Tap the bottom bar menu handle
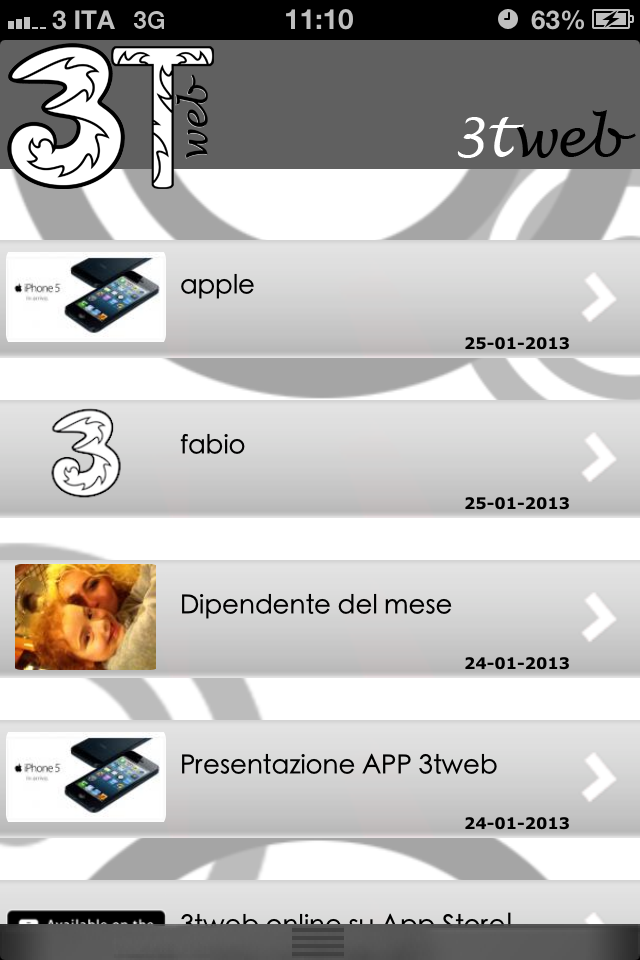The image size is (640, 960). coord(318,942)
